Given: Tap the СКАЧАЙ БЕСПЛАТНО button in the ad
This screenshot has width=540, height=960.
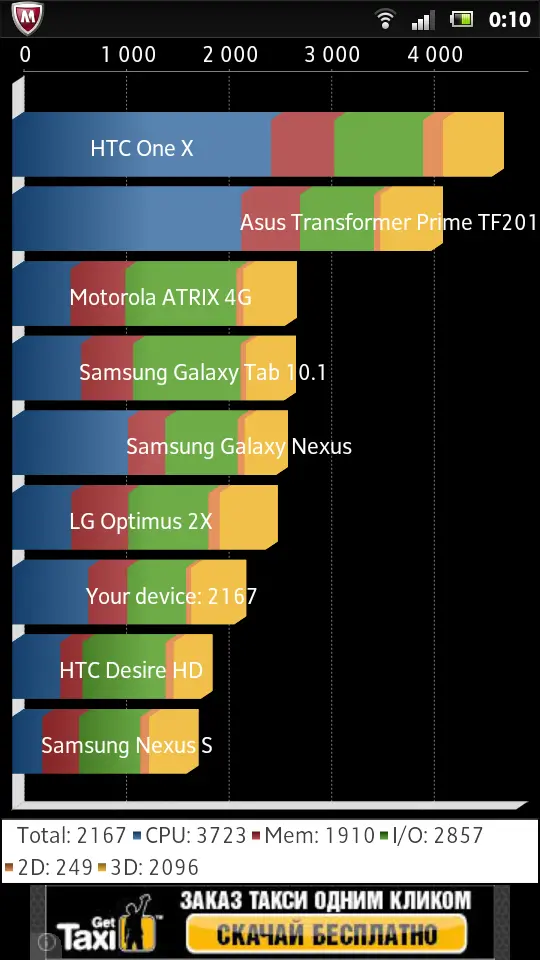Looking at the screenshot, I should pyautogui.click(x=326, y=934).
